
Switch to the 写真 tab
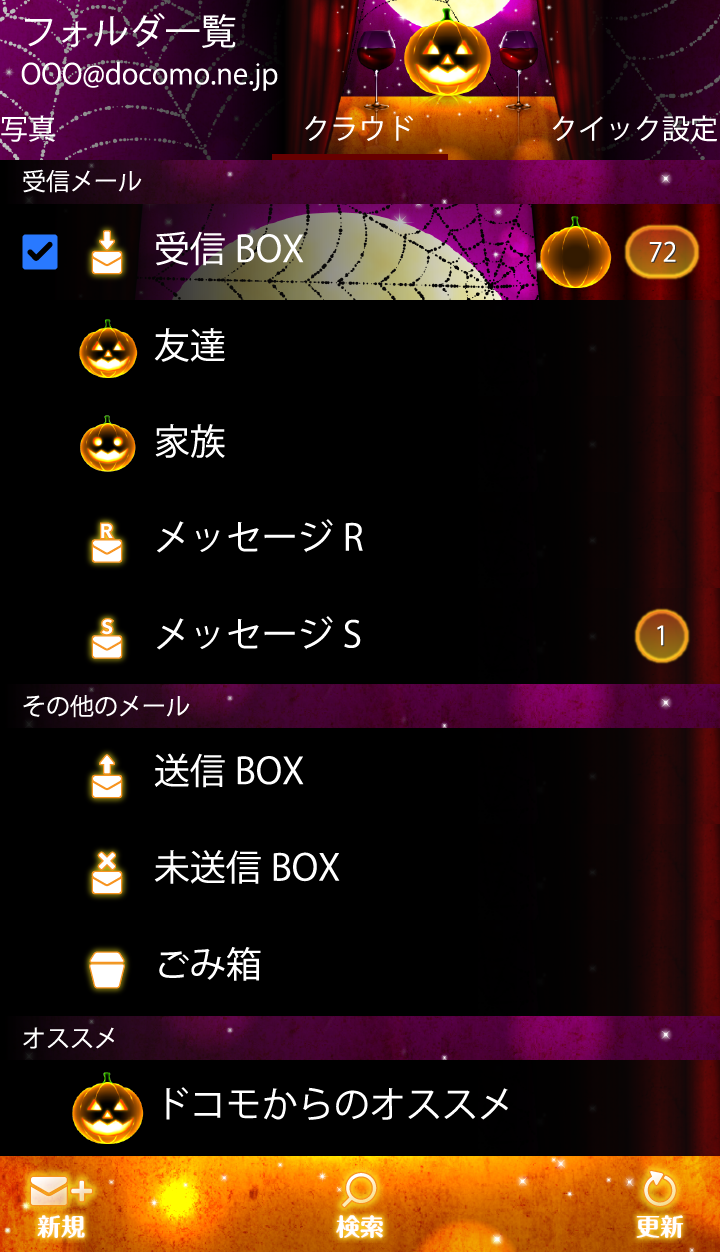[28, 129]
